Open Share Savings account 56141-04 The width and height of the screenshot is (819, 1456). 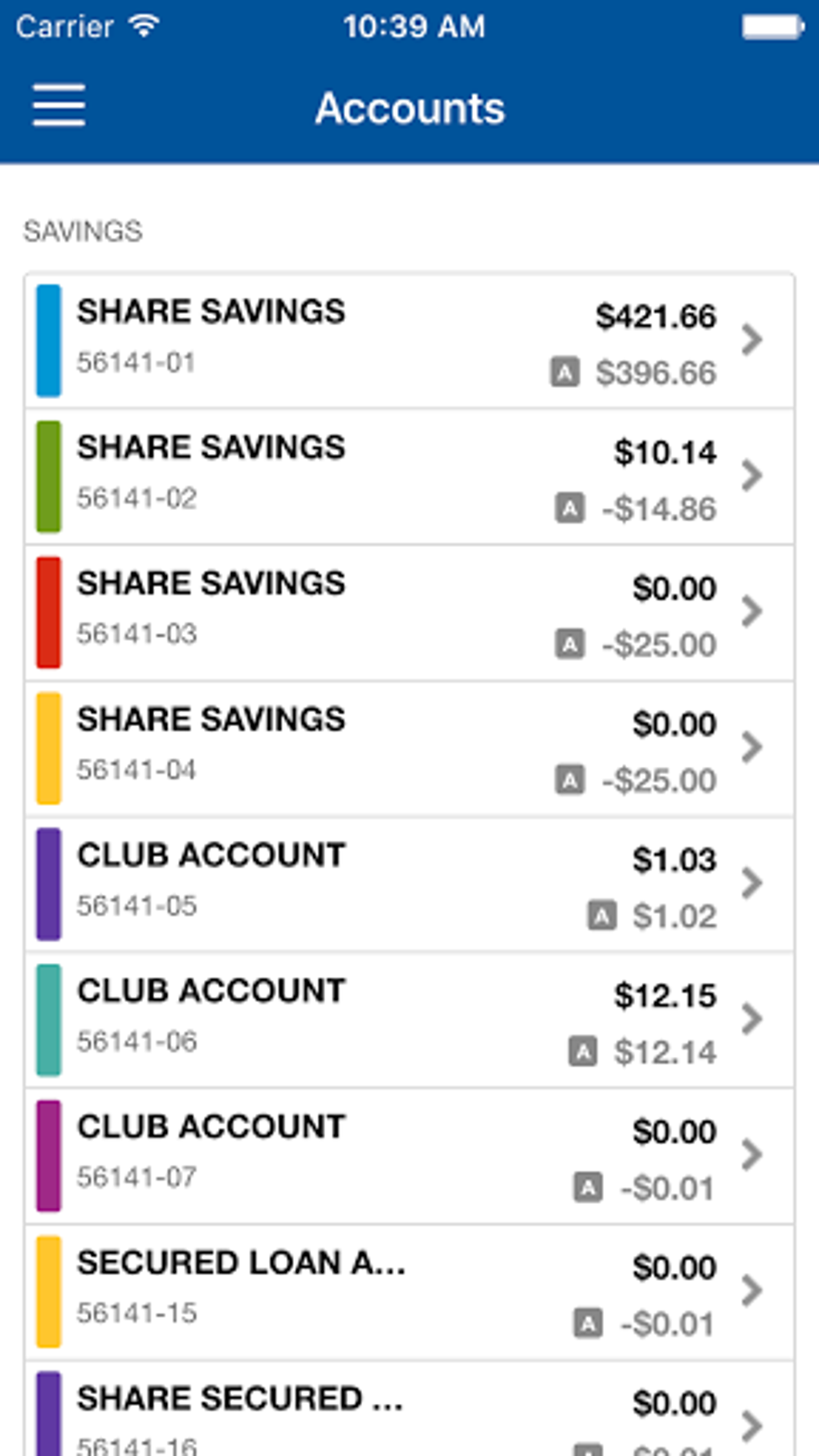tap(409, 748)
